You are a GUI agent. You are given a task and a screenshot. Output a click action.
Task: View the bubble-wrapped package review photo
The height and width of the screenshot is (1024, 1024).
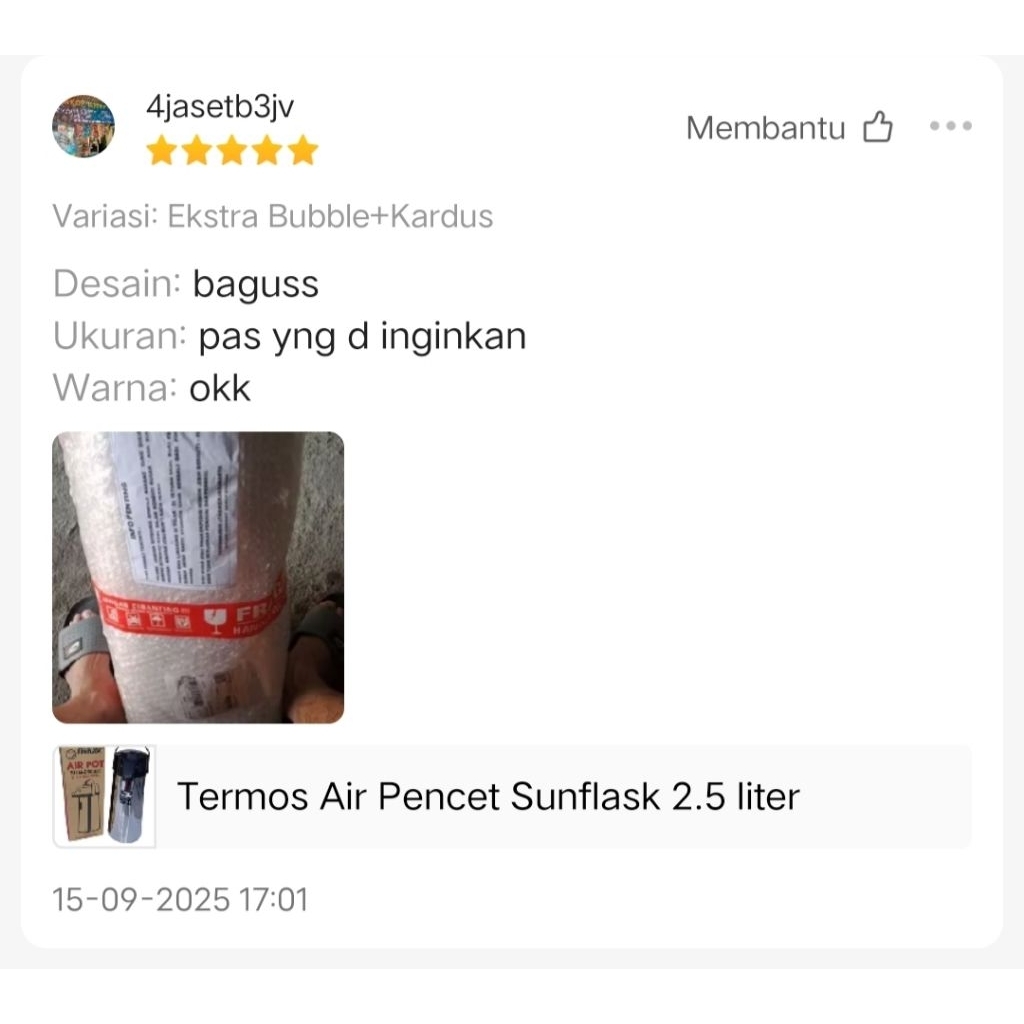click(x=198, y=577)
